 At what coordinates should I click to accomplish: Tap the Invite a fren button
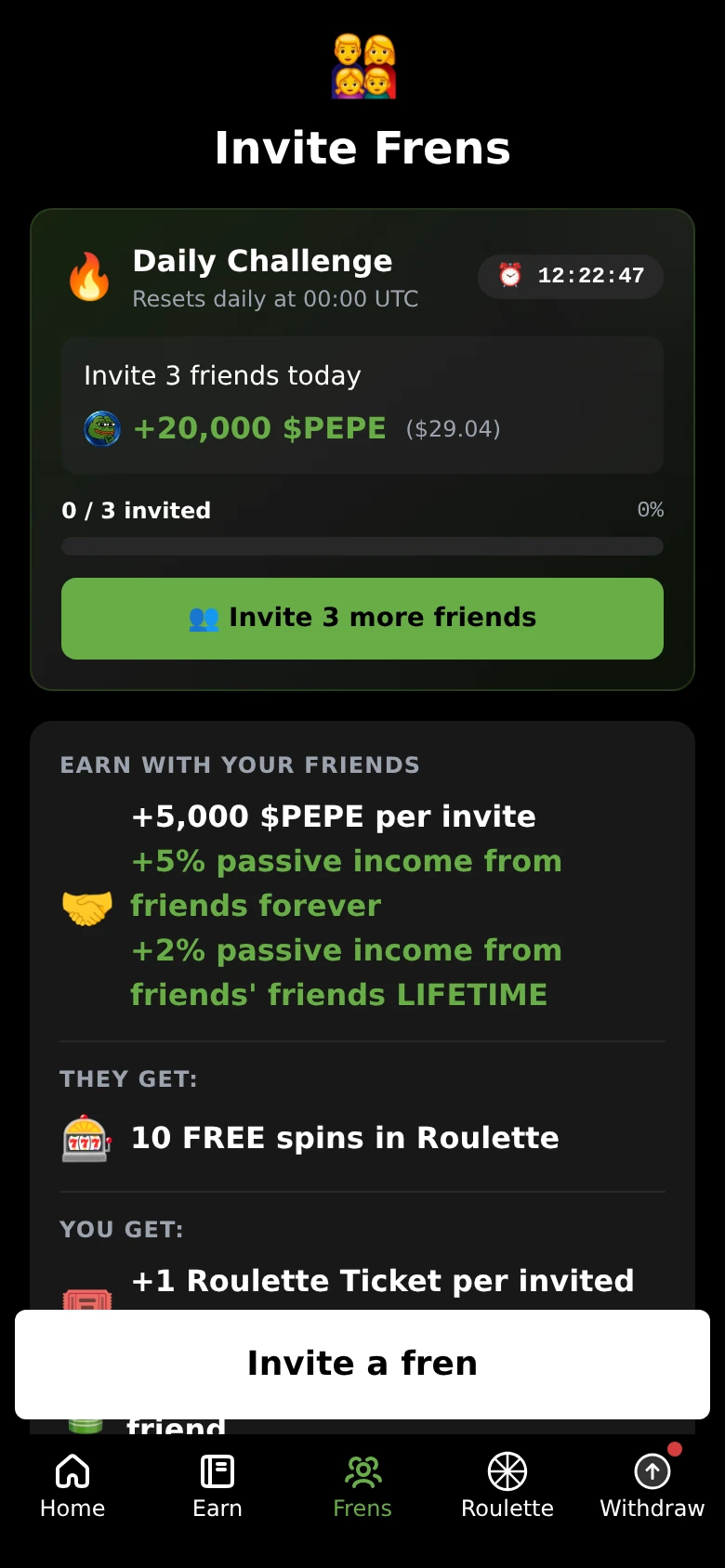362,1364
